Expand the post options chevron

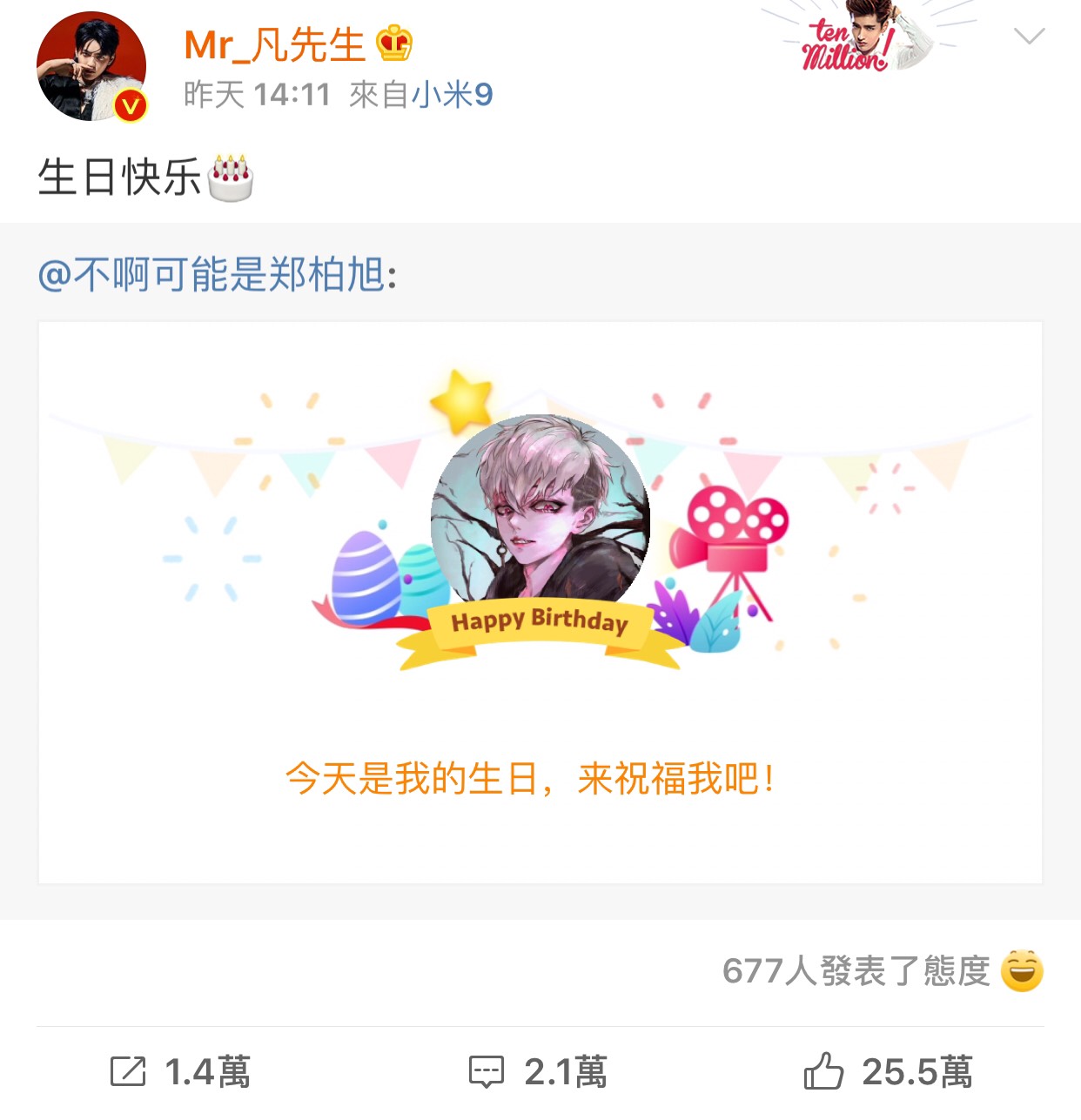1029,37
